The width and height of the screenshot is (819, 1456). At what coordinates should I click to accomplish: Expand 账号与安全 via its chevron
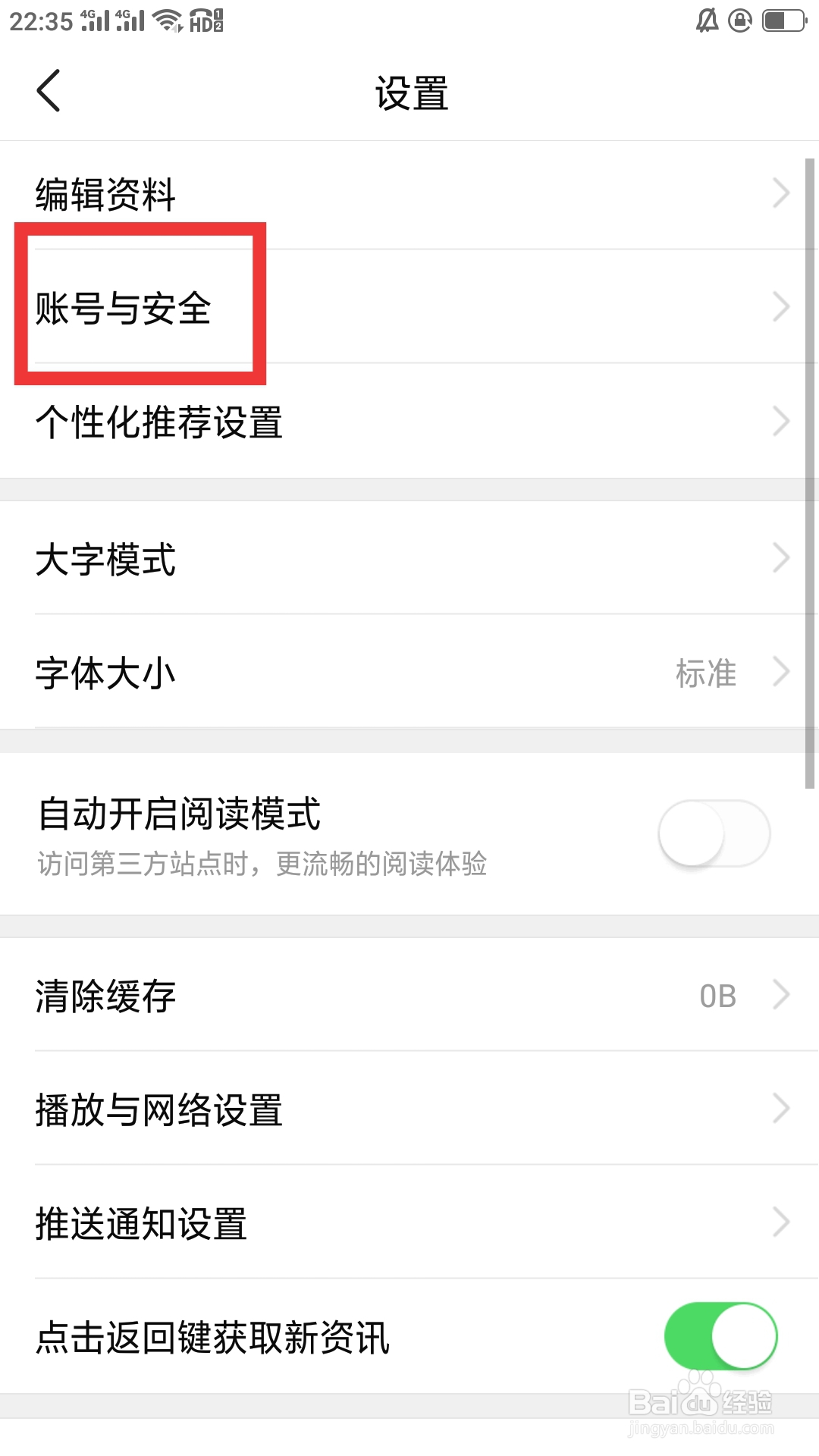pyautogui.click(x=782, y=306)
